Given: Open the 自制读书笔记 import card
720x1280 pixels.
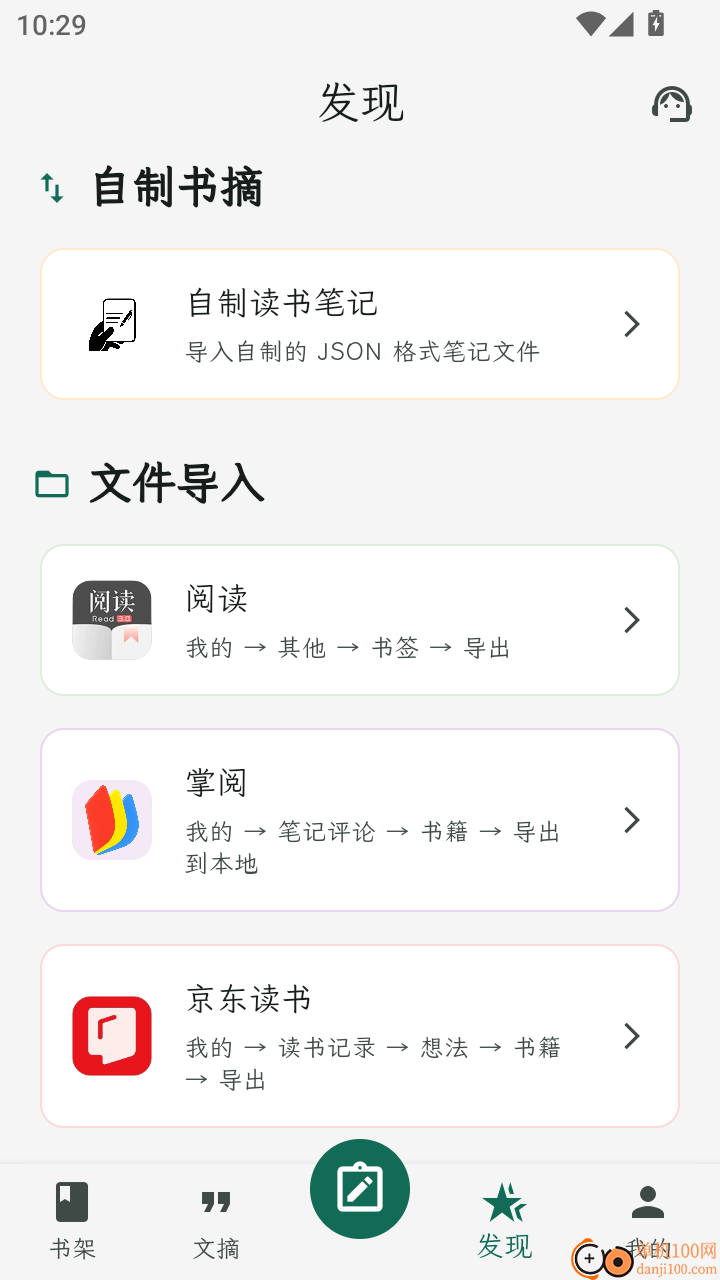Looking at the screenshot, I should pyautogui.click(x=360, y=323).
